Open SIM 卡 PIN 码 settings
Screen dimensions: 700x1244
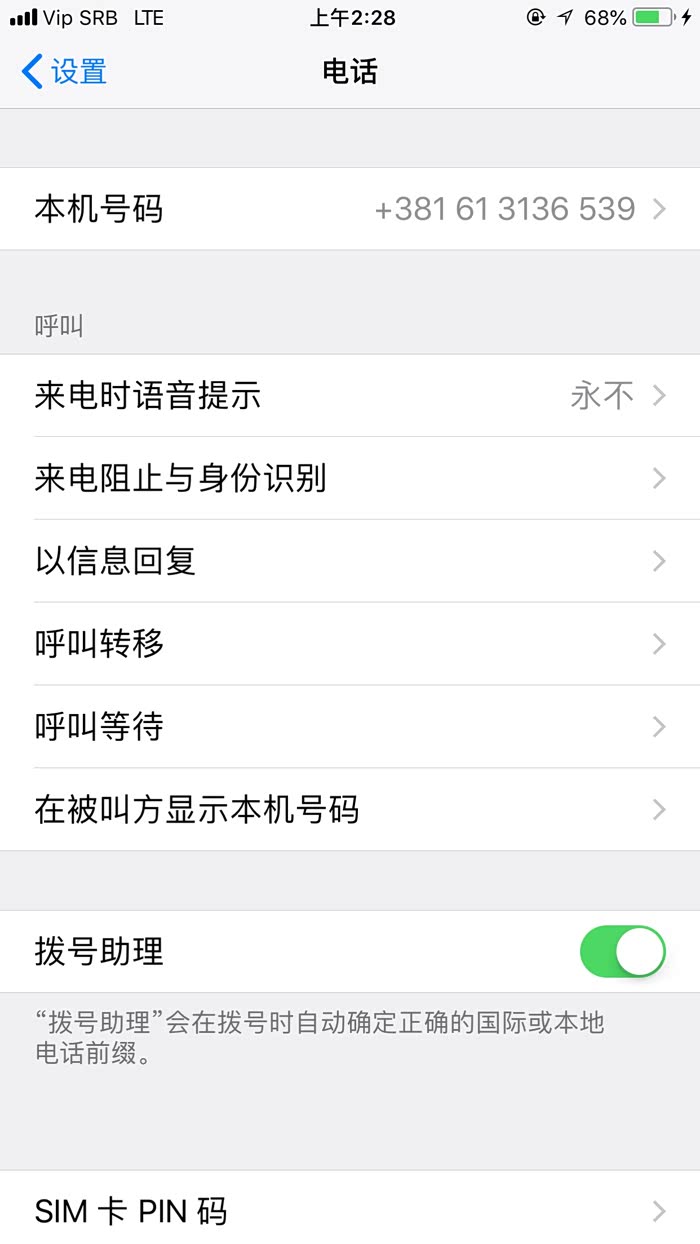coord(350,1212)
